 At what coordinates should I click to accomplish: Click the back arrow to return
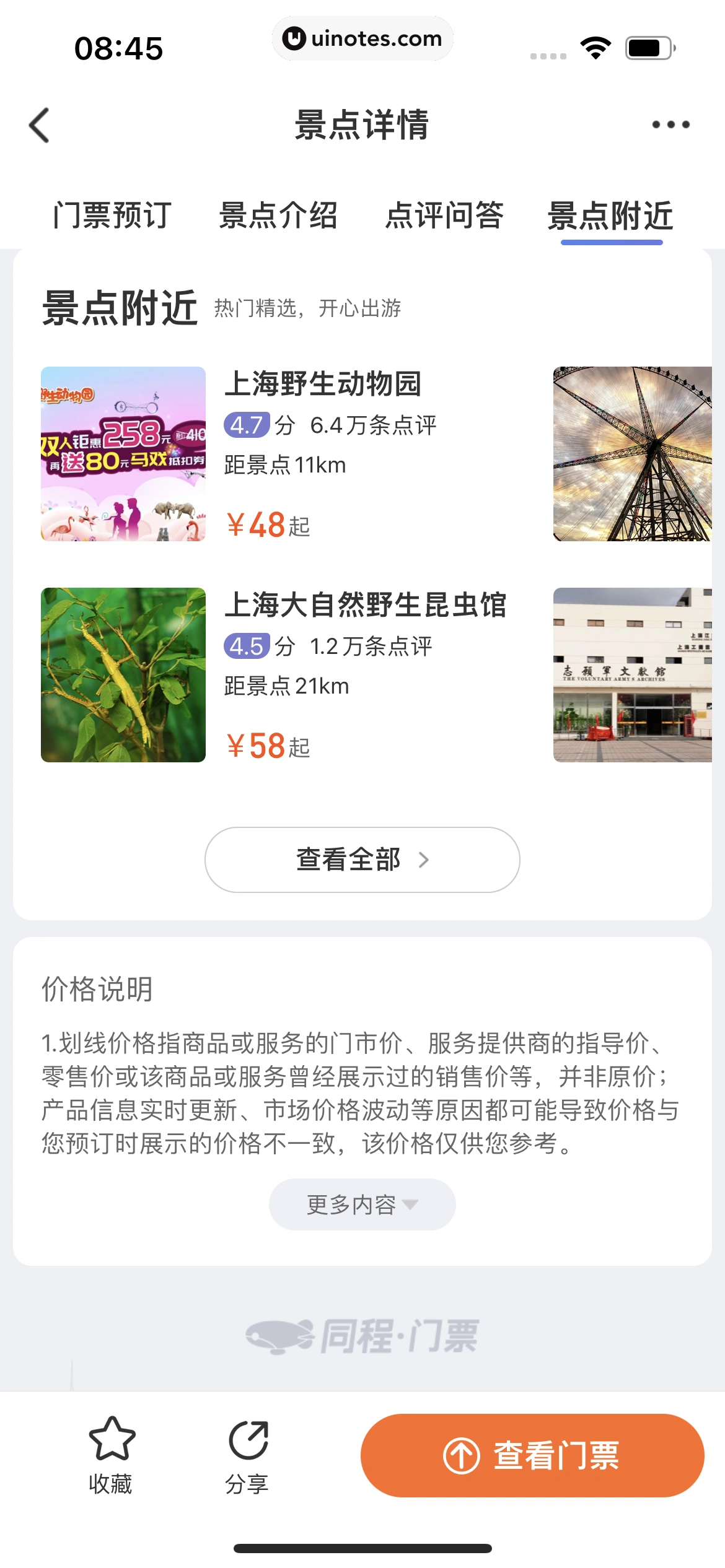39,125
